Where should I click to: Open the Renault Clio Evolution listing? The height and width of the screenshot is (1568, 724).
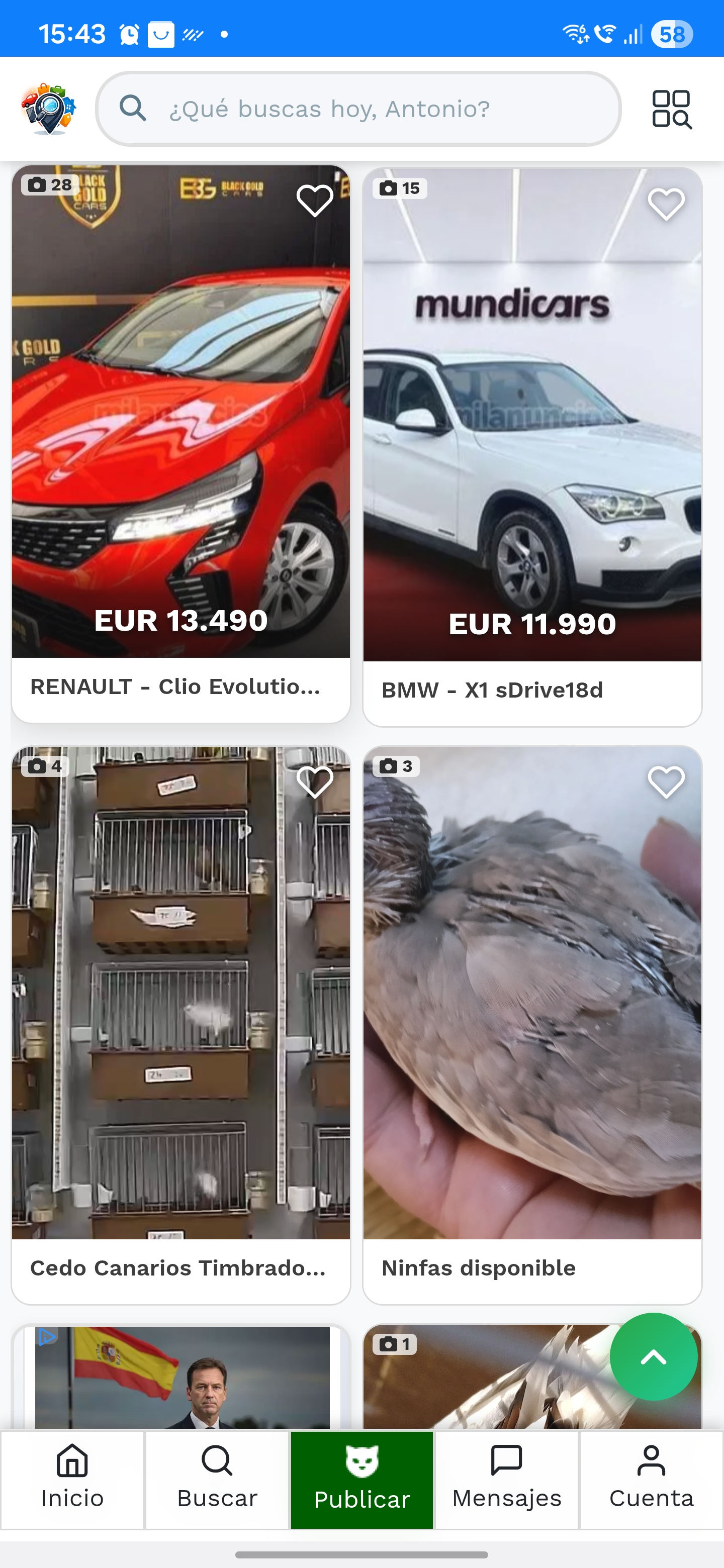[181, 687]
